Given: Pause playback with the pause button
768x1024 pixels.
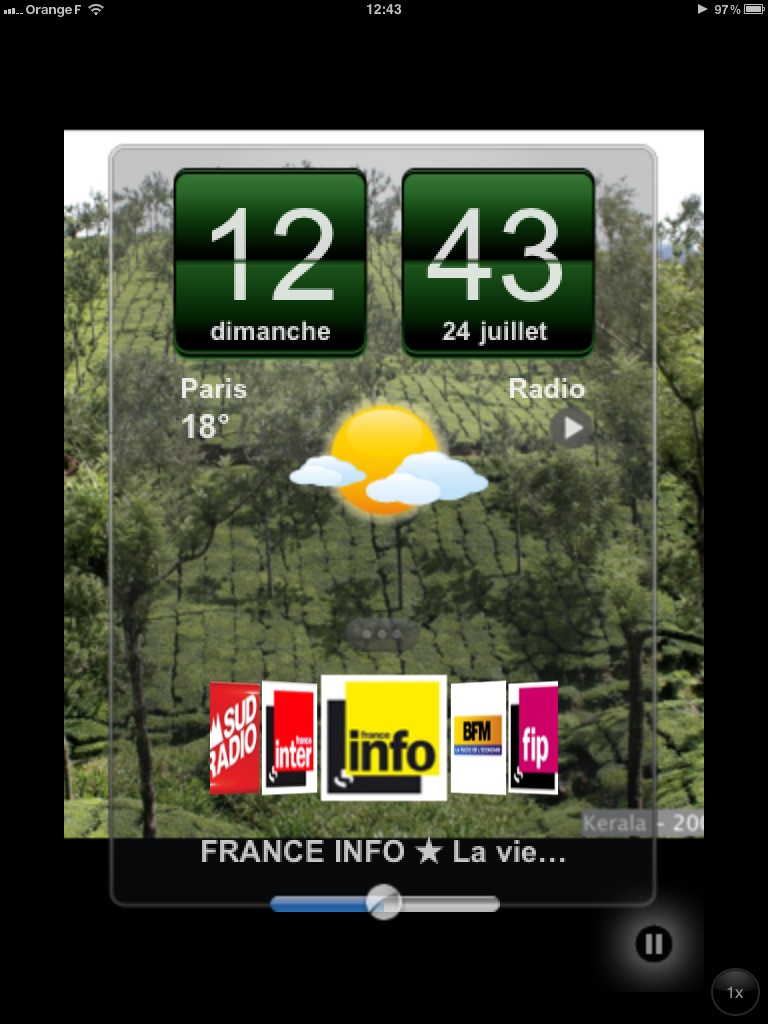Looking at the screenshot, I should (x=654, y=943).
